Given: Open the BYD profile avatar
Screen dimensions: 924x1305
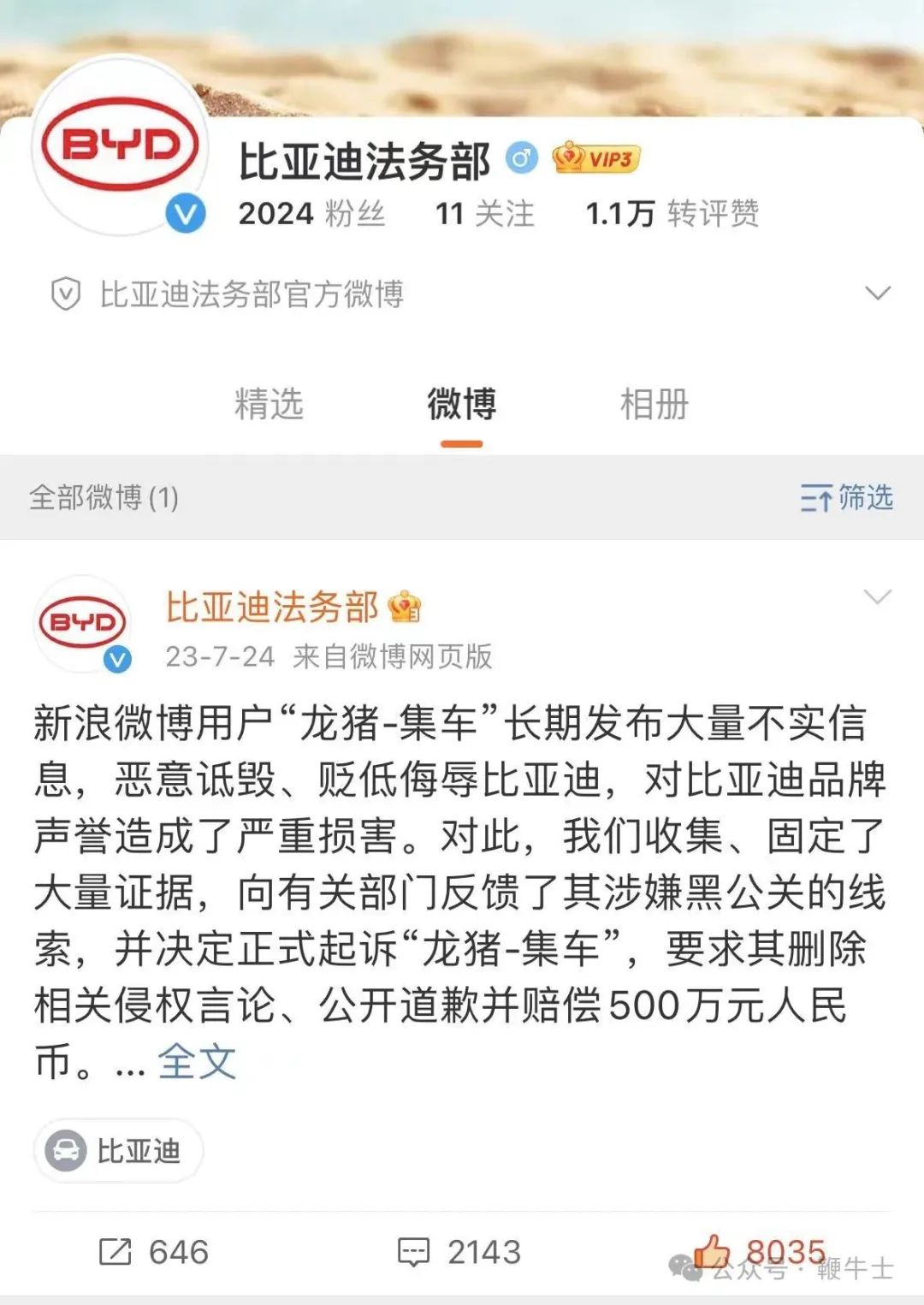Looking at the screenshot, I should tap(120, 145).
